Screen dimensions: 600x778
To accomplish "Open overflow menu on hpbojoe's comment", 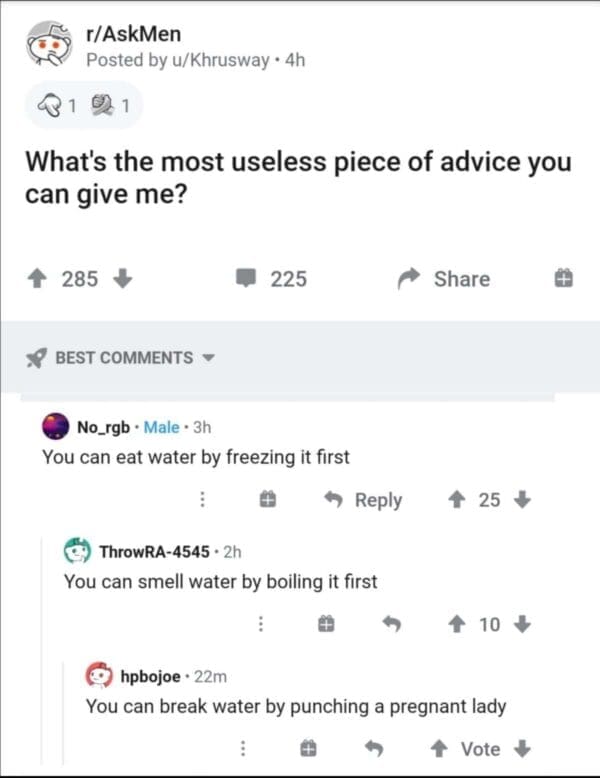I will (x=241, y=748).
